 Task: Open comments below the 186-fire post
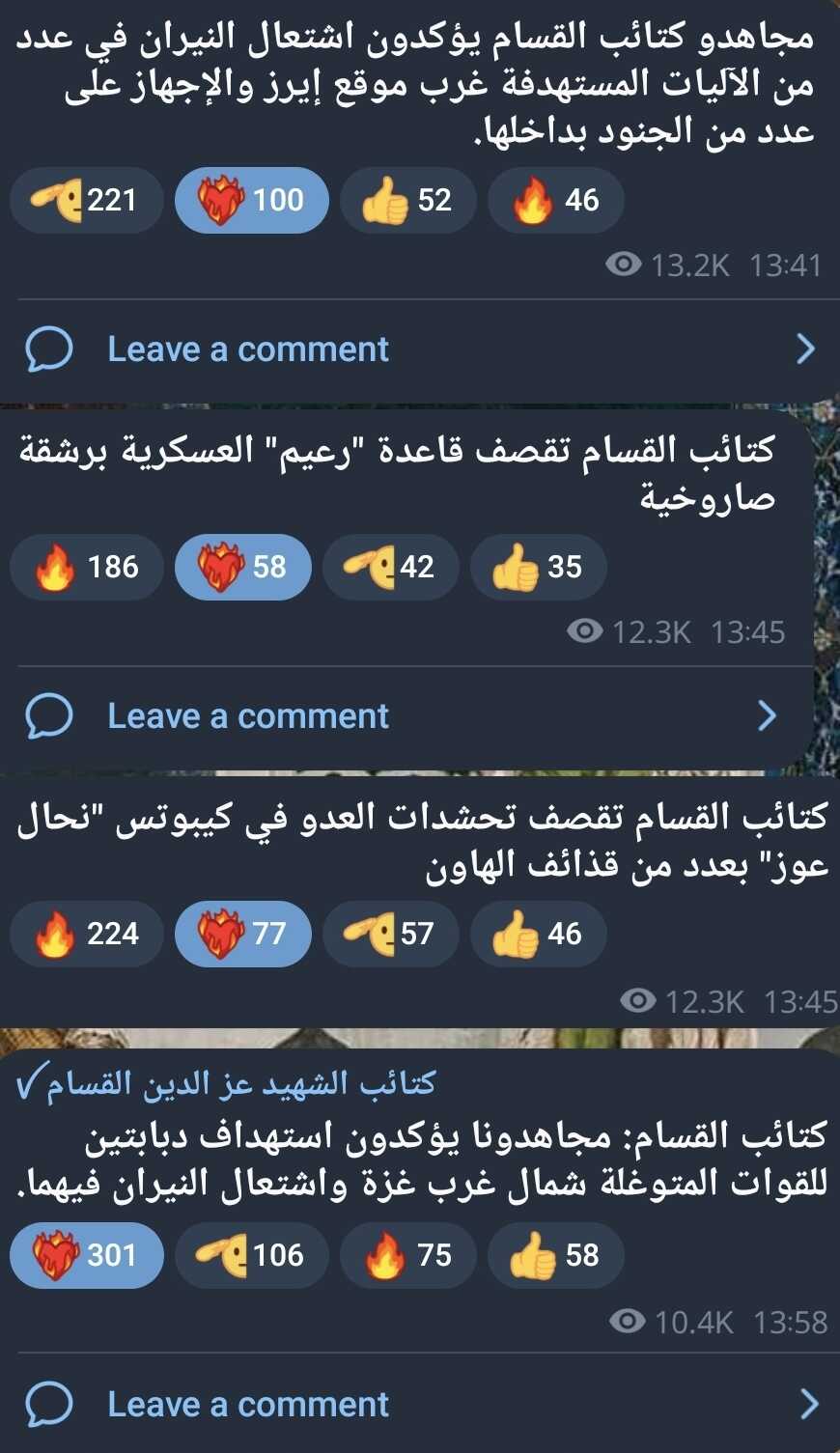click(x=248, y=716)
